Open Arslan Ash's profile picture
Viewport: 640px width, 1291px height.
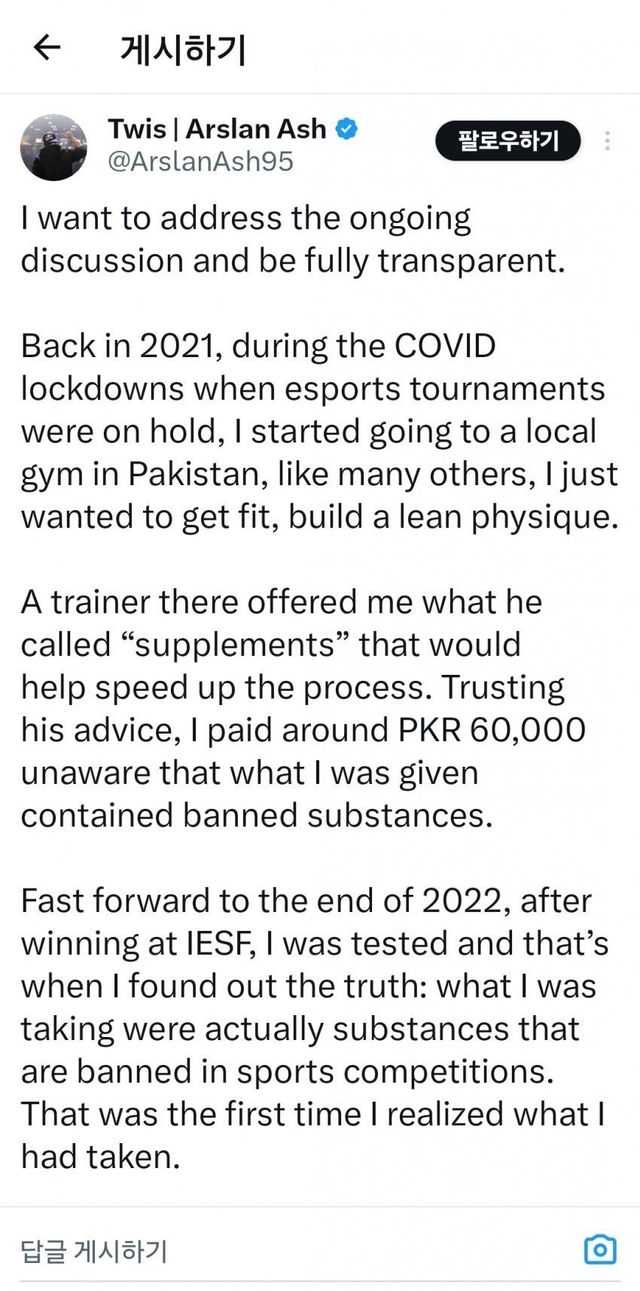pyautogui.click(x=54, y=146)
